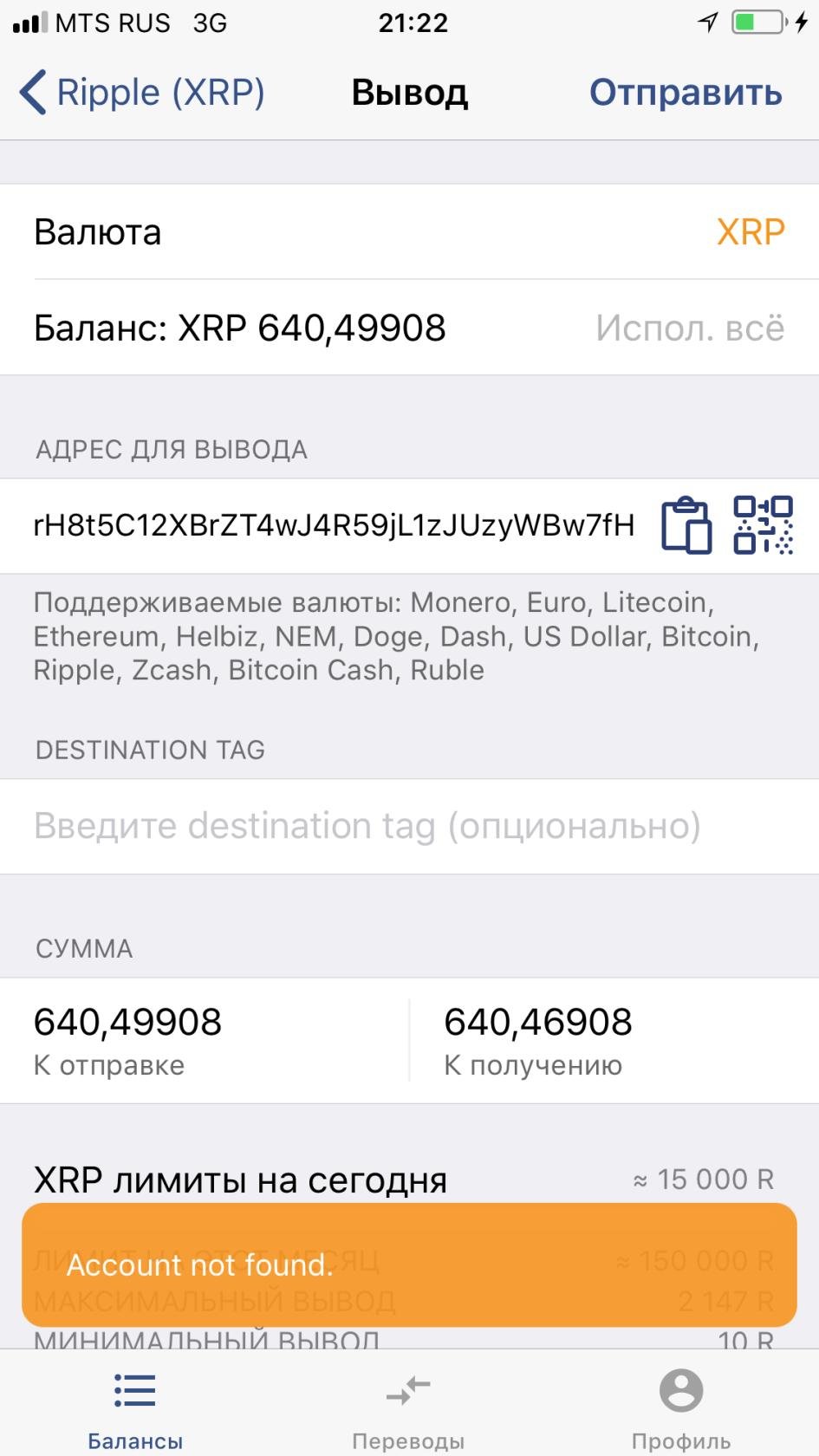
Task: Open the Валюта currency selector
Action: [x=409, y=232]
